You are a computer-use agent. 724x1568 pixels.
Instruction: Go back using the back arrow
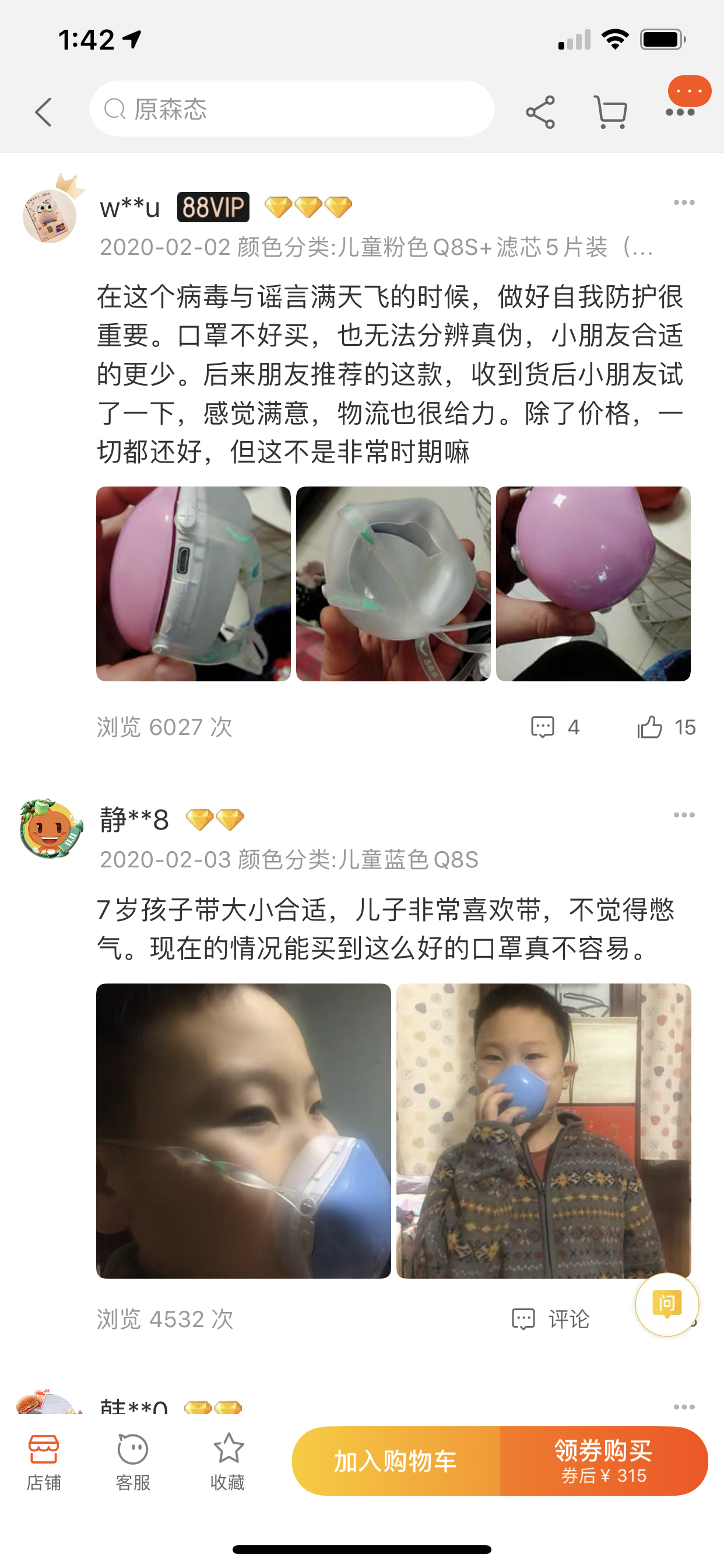[x=43, y=112]
